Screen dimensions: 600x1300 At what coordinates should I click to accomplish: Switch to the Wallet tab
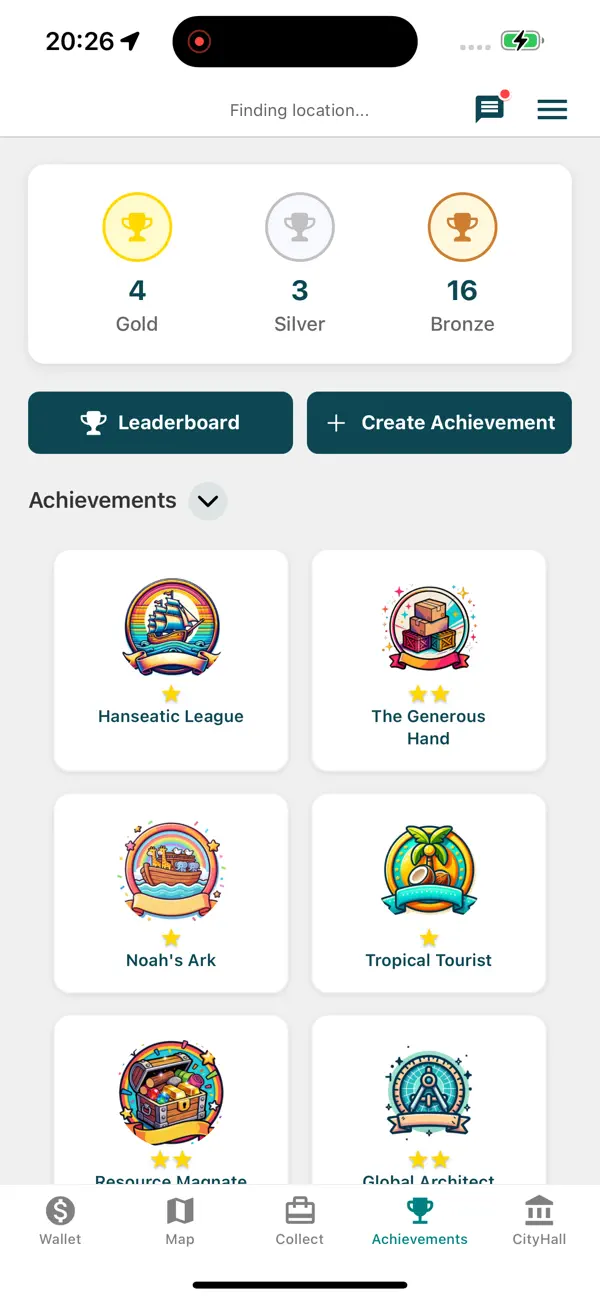[x=60, y=1221]
